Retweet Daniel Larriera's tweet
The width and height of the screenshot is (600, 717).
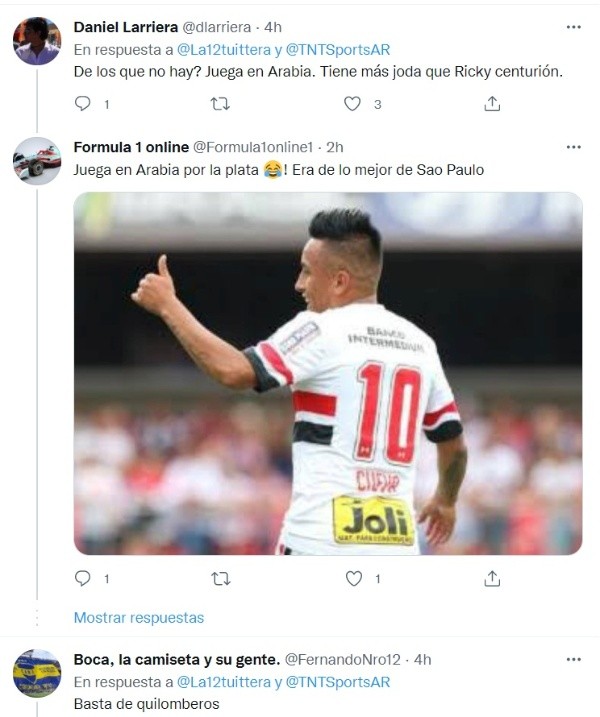(220, 103)
